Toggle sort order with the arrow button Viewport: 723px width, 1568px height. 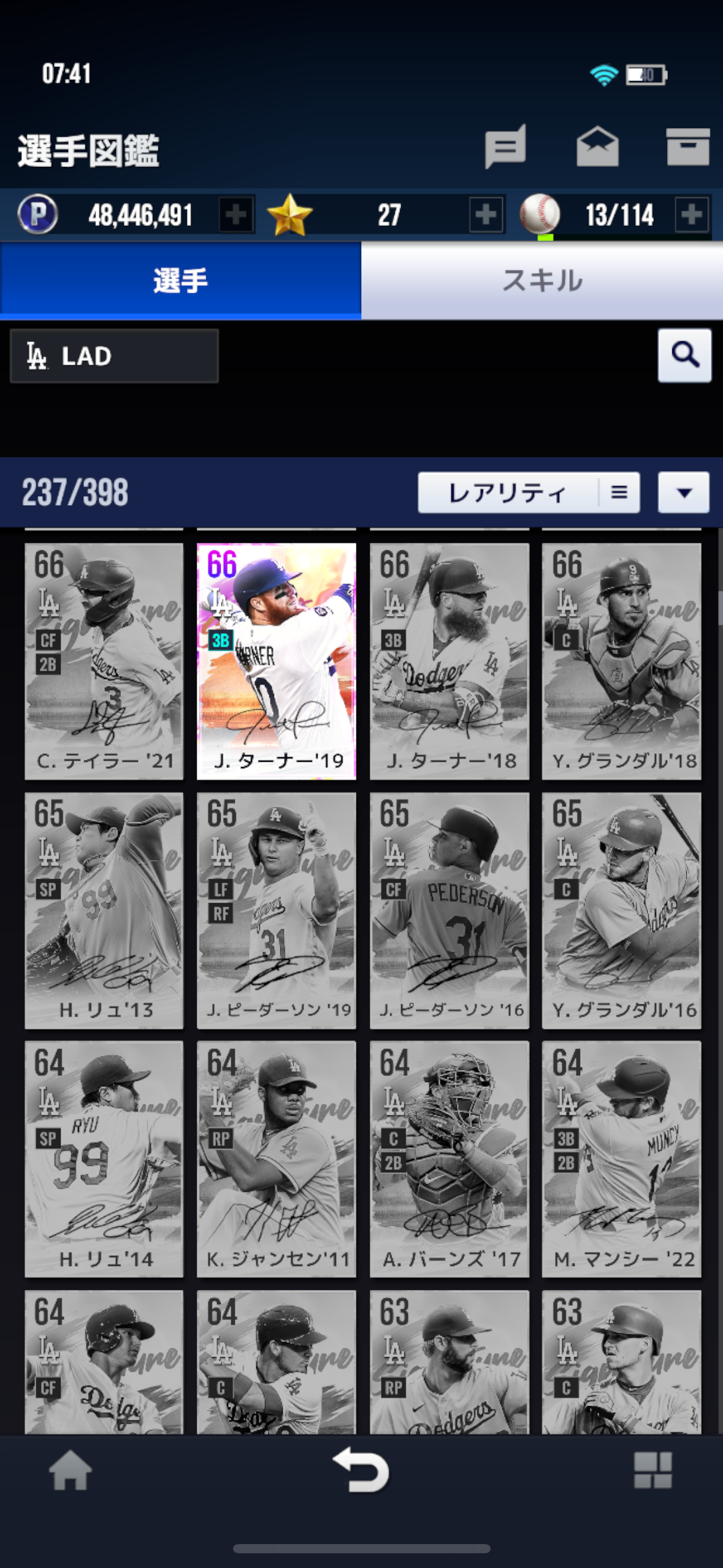[x=684, y=492]
